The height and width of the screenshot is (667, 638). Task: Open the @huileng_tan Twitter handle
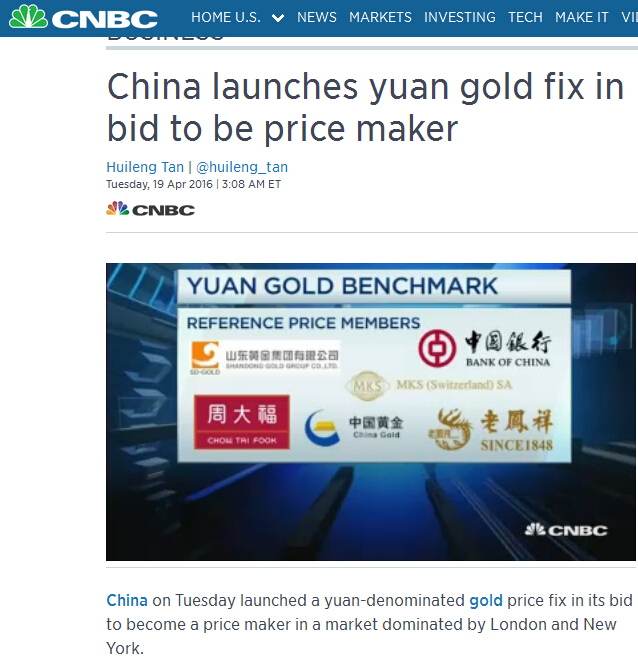point(242,167)
